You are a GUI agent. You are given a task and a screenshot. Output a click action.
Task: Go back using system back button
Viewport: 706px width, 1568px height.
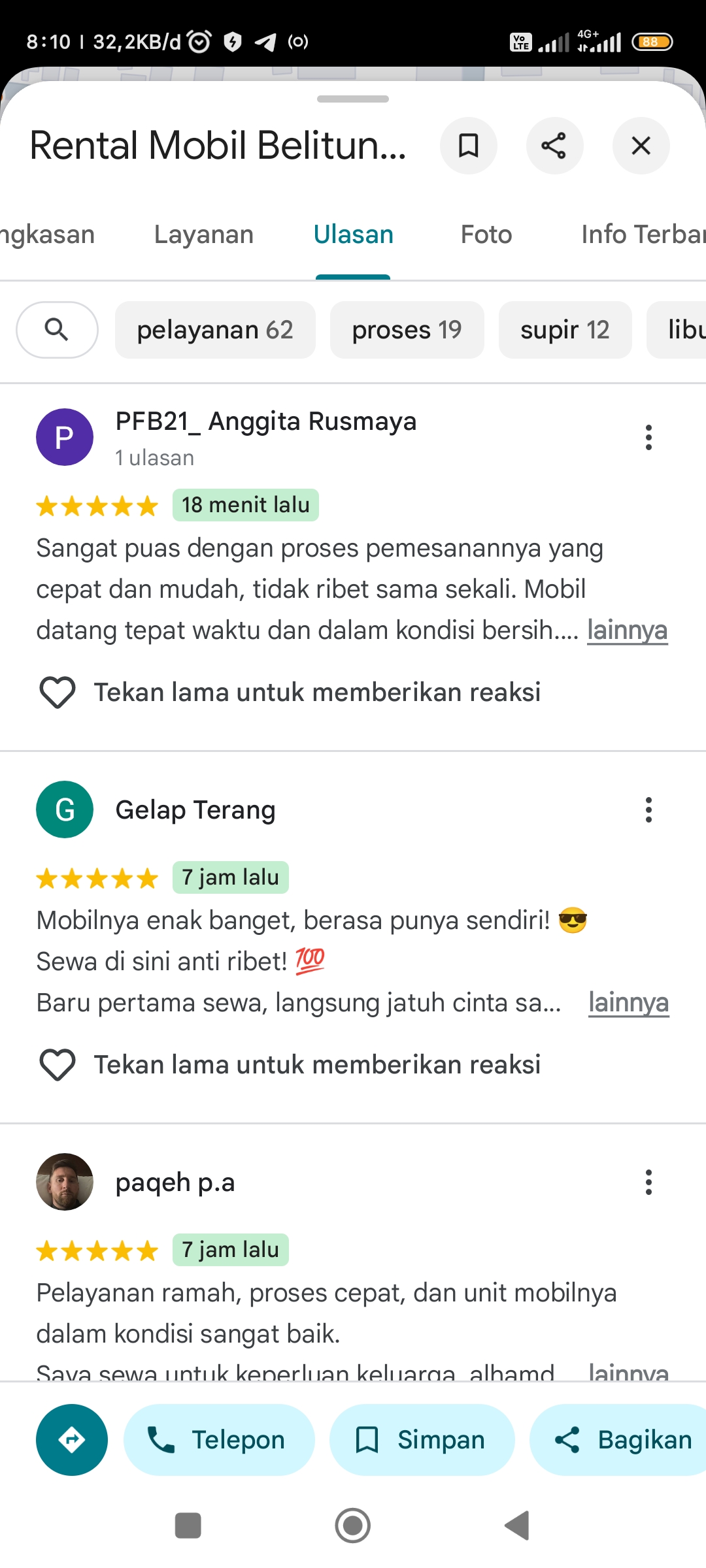point(517,1526)
